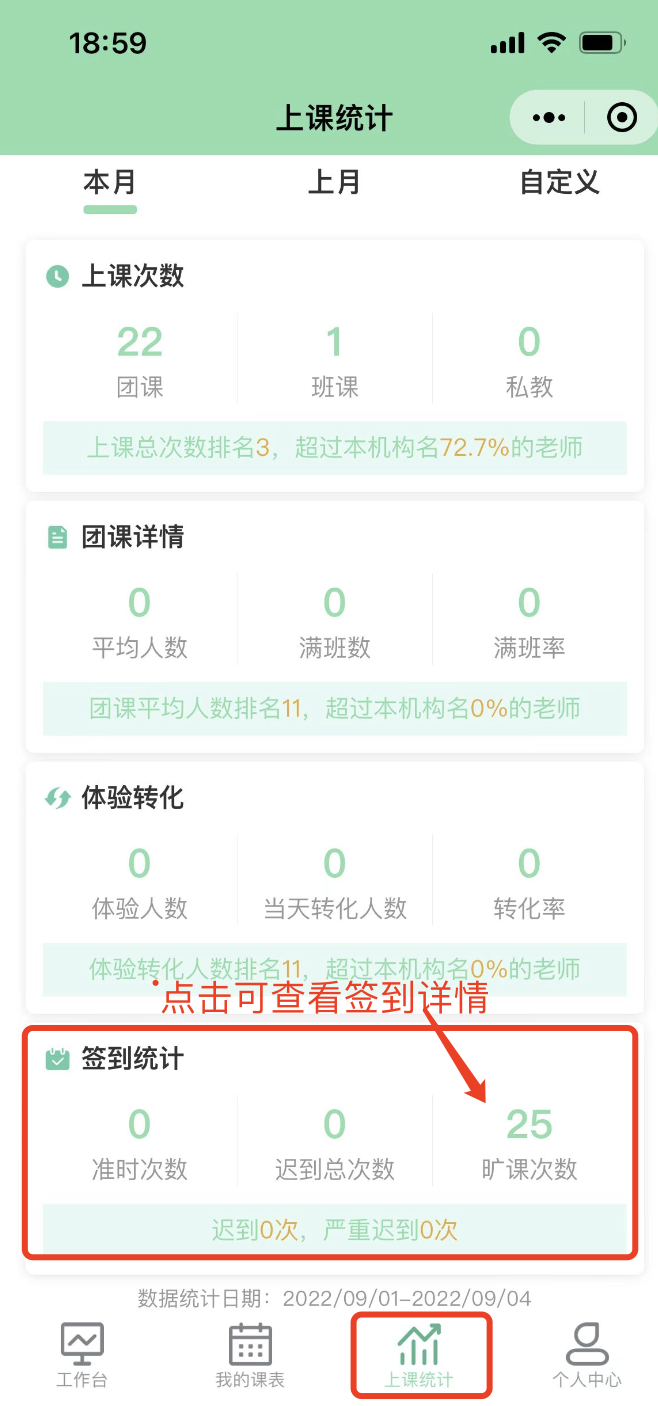Screen dimensions: 658x1406
Task: Open 旷课次数 sign-in details
Action: (x=529, y=1141)
